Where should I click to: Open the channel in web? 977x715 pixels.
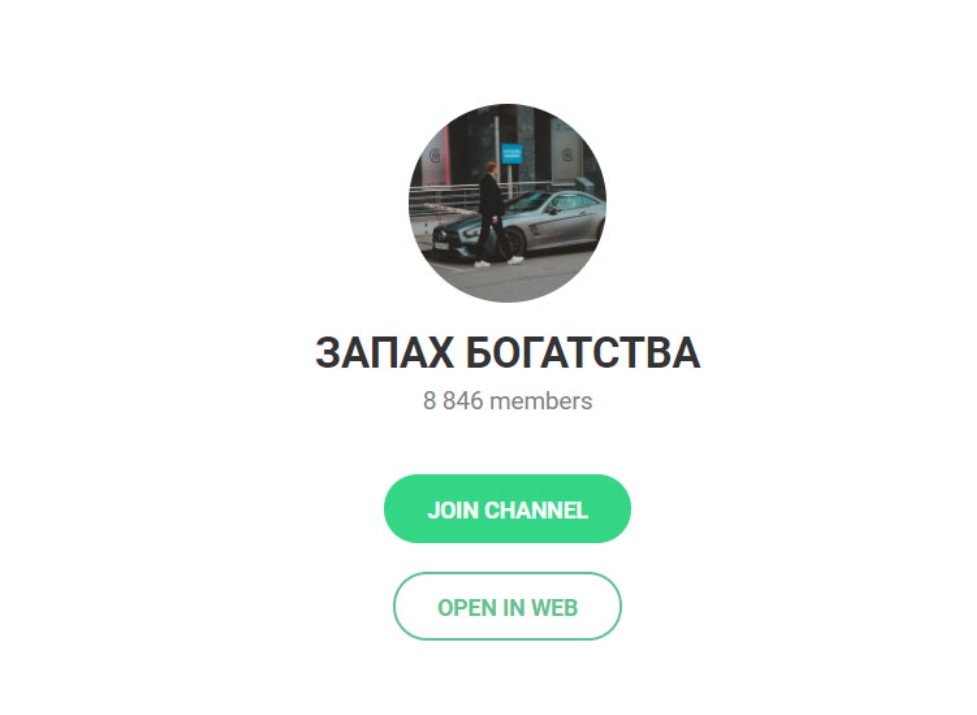pyautogui.click(x=507, y=606)
